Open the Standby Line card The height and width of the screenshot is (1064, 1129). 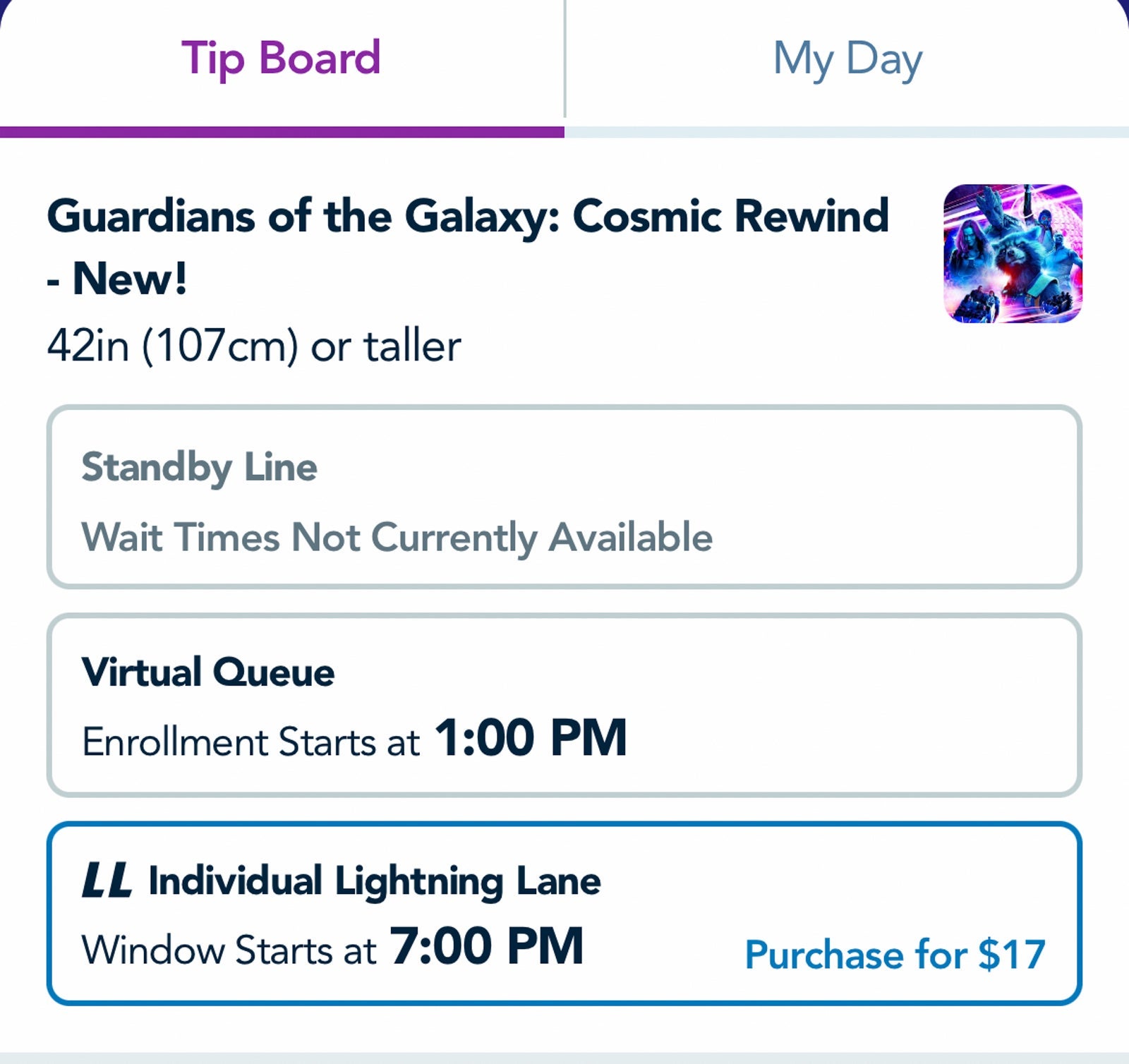tap(564, 497)
